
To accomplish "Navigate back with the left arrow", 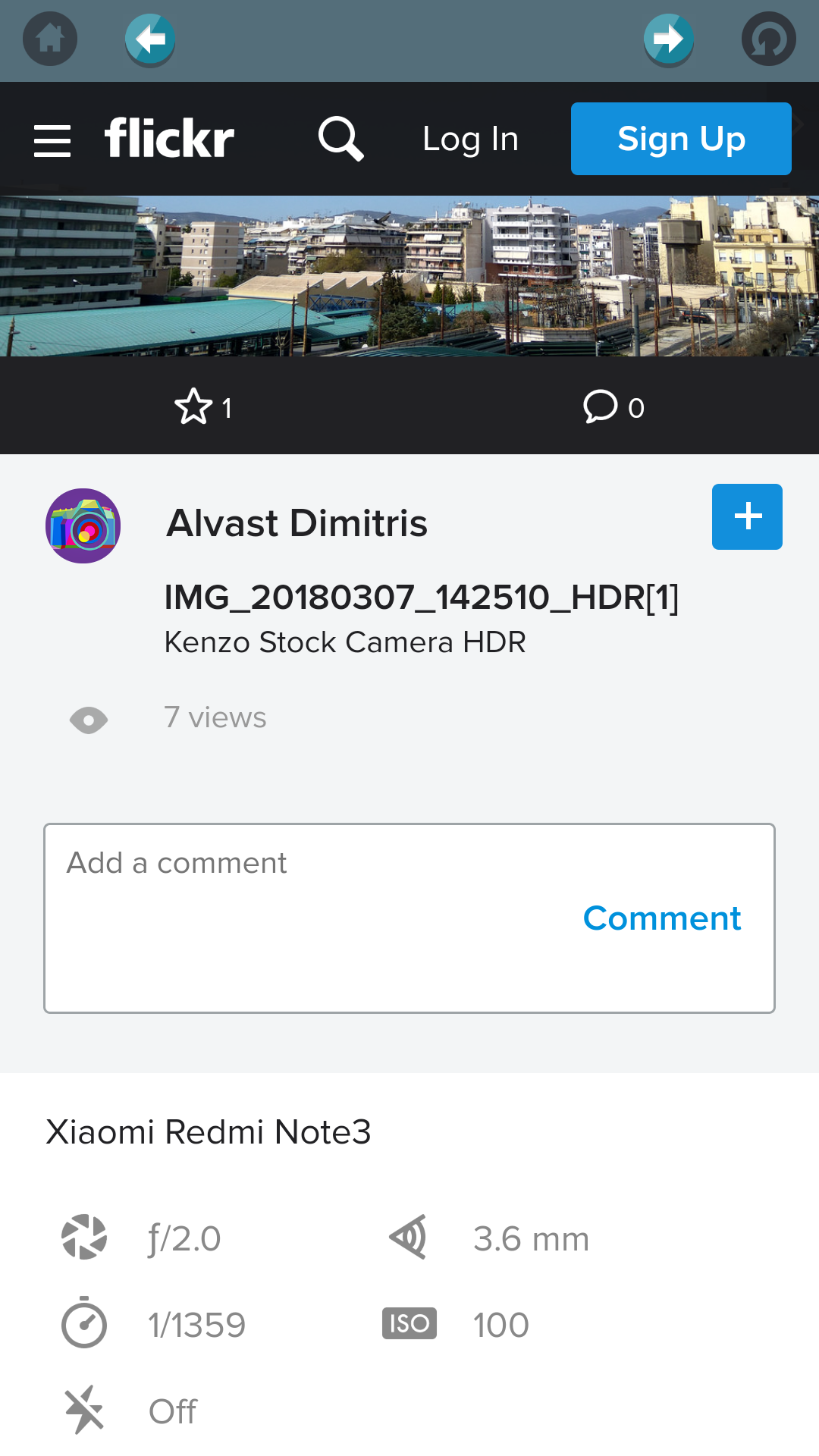I will point(150,39).
